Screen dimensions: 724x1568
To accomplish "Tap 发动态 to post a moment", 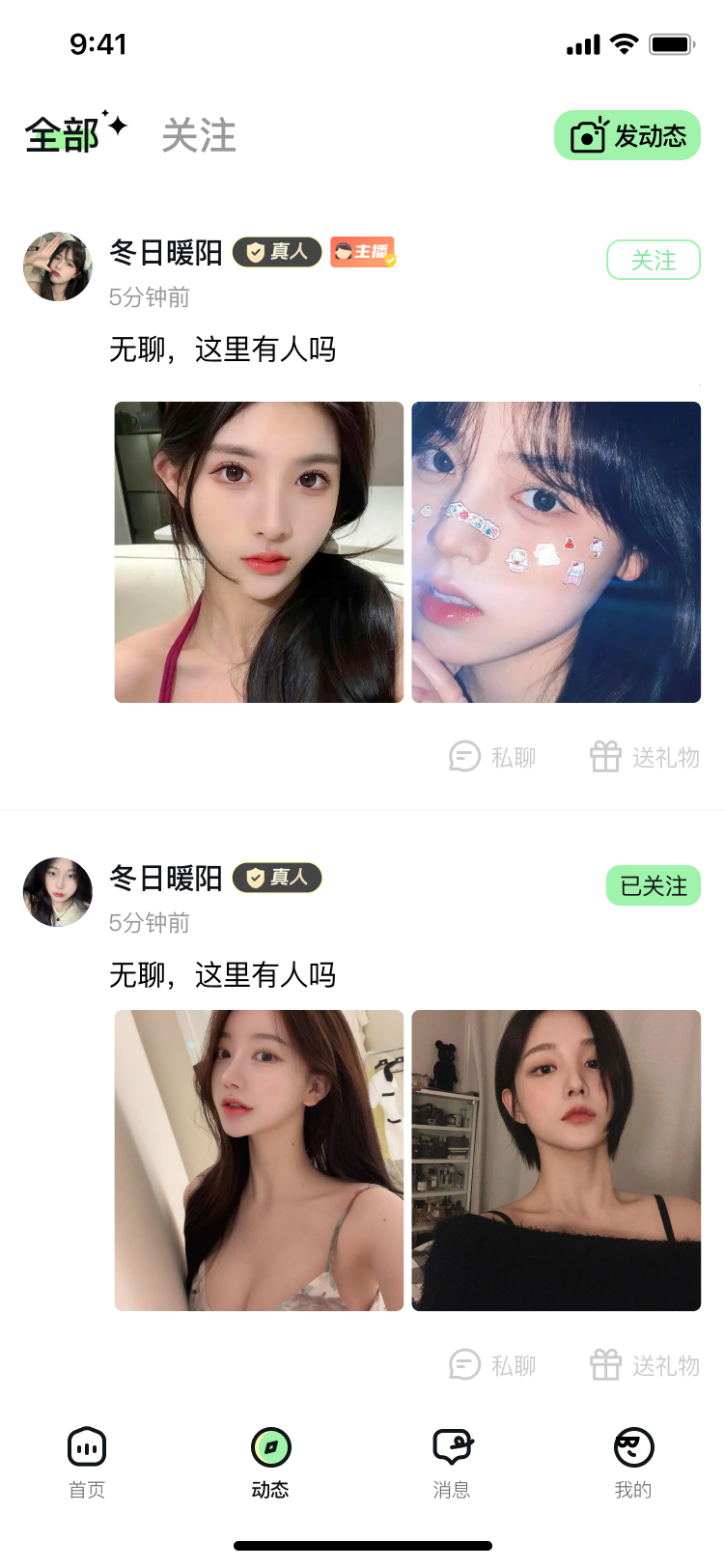I will coord(627,136).
